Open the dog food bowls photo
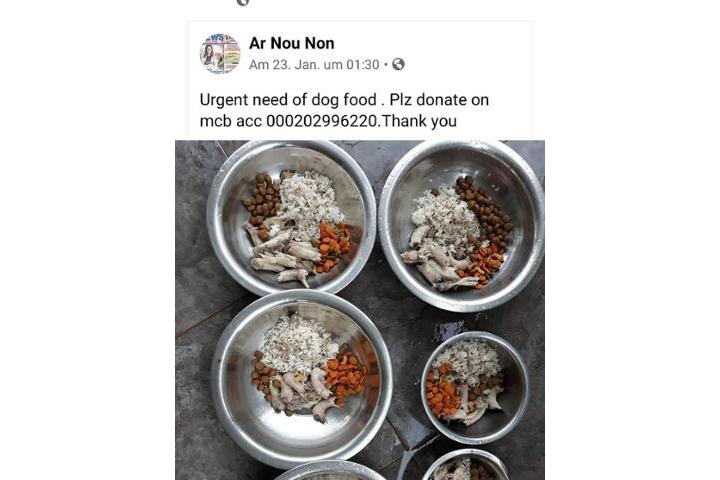This screenshot has height=480, width=720. click(x=360, y=310)
